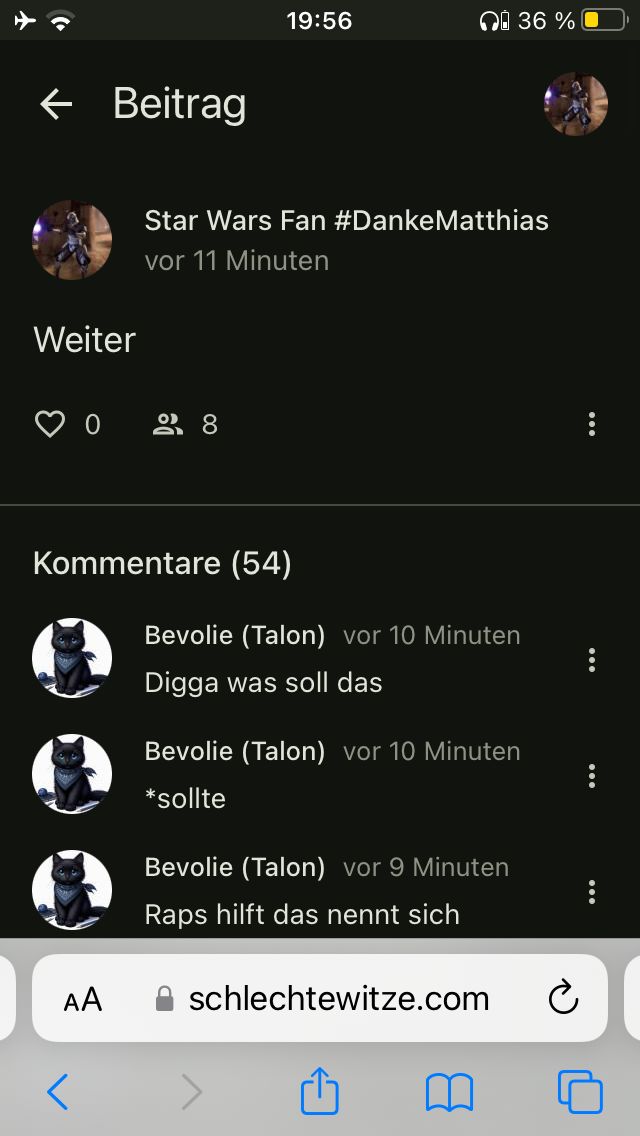Image resolution: width=640 pixels, height=1136 pixels.
Task: Open Safari bookmarks
Action: tap(449, 1092)
